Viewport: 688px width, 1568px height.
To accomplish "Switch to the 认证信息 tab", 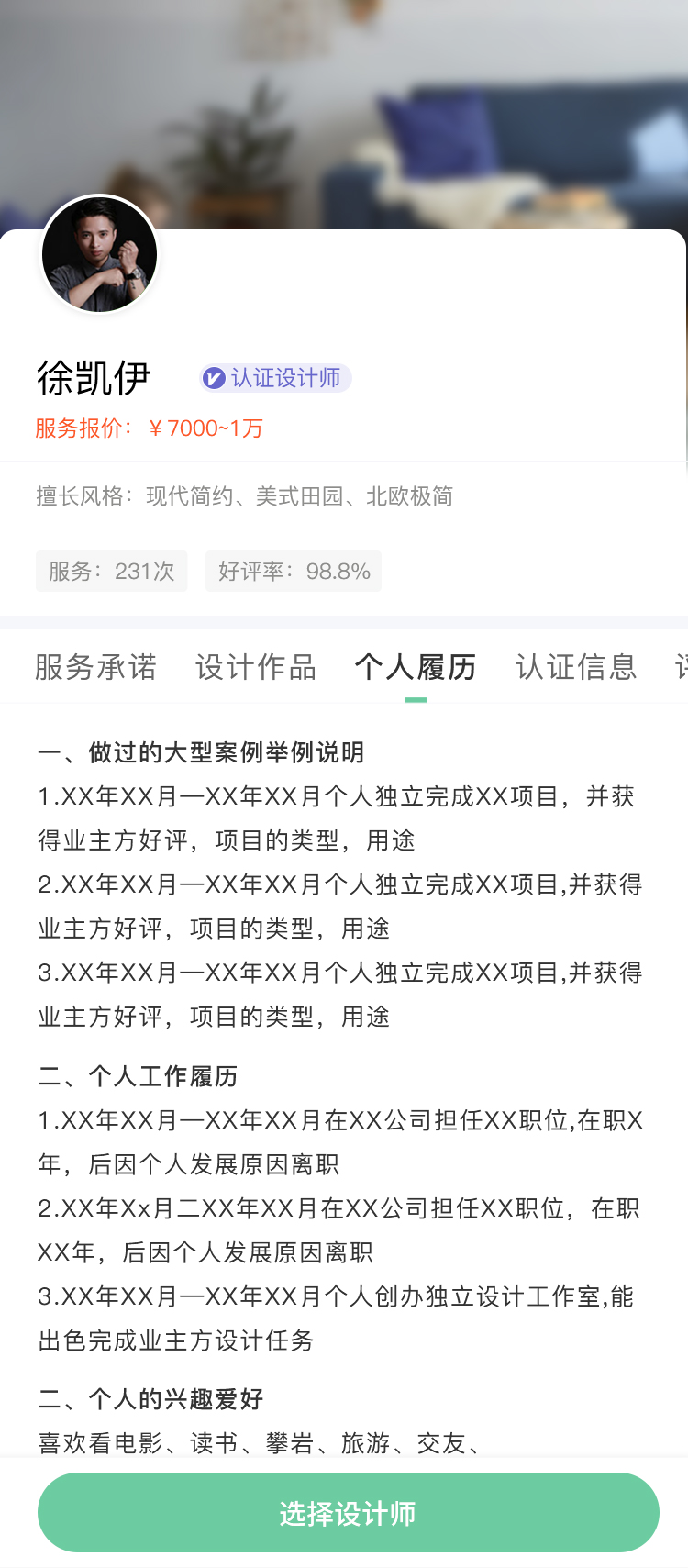I will point(576,667).
